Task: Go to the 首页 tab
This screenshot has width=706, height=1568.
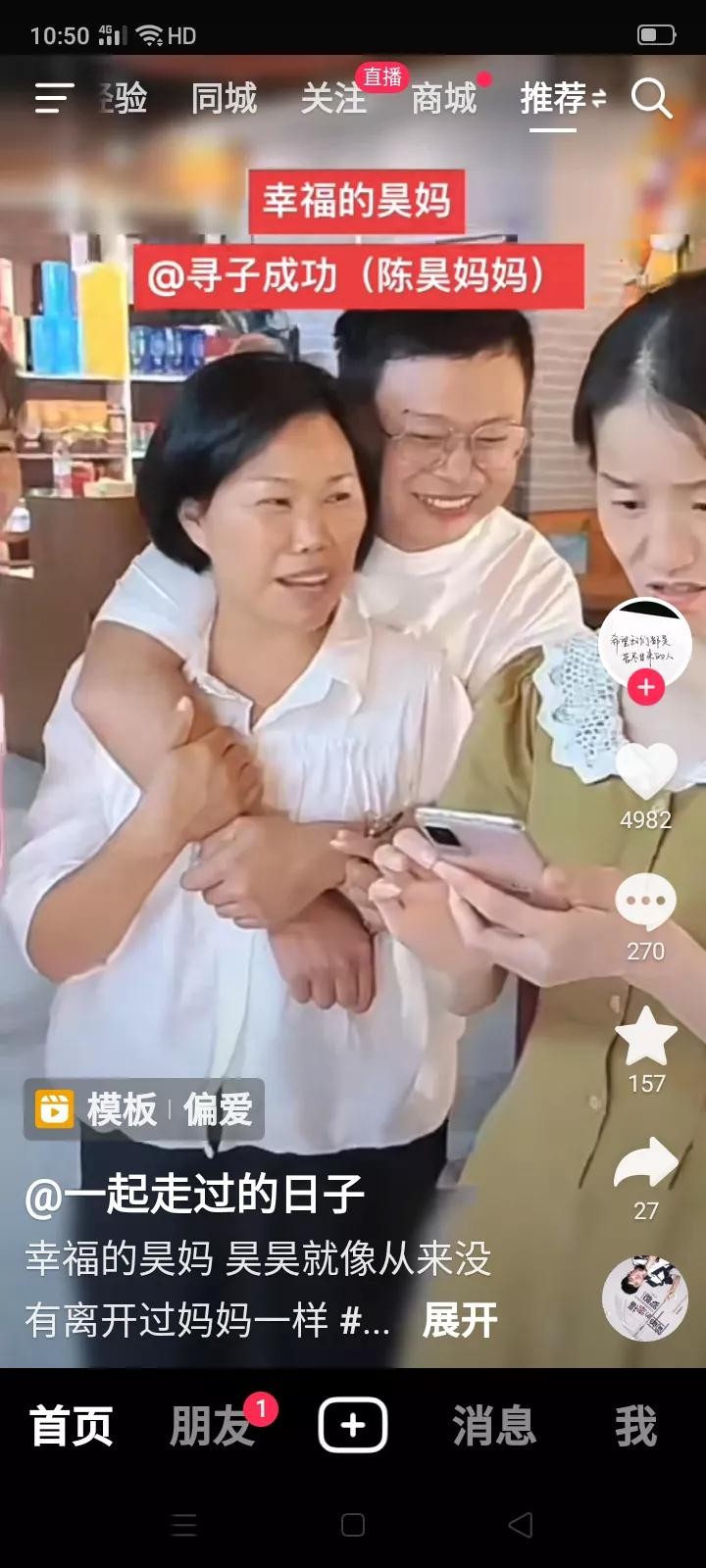Action: pos(71,1425)
